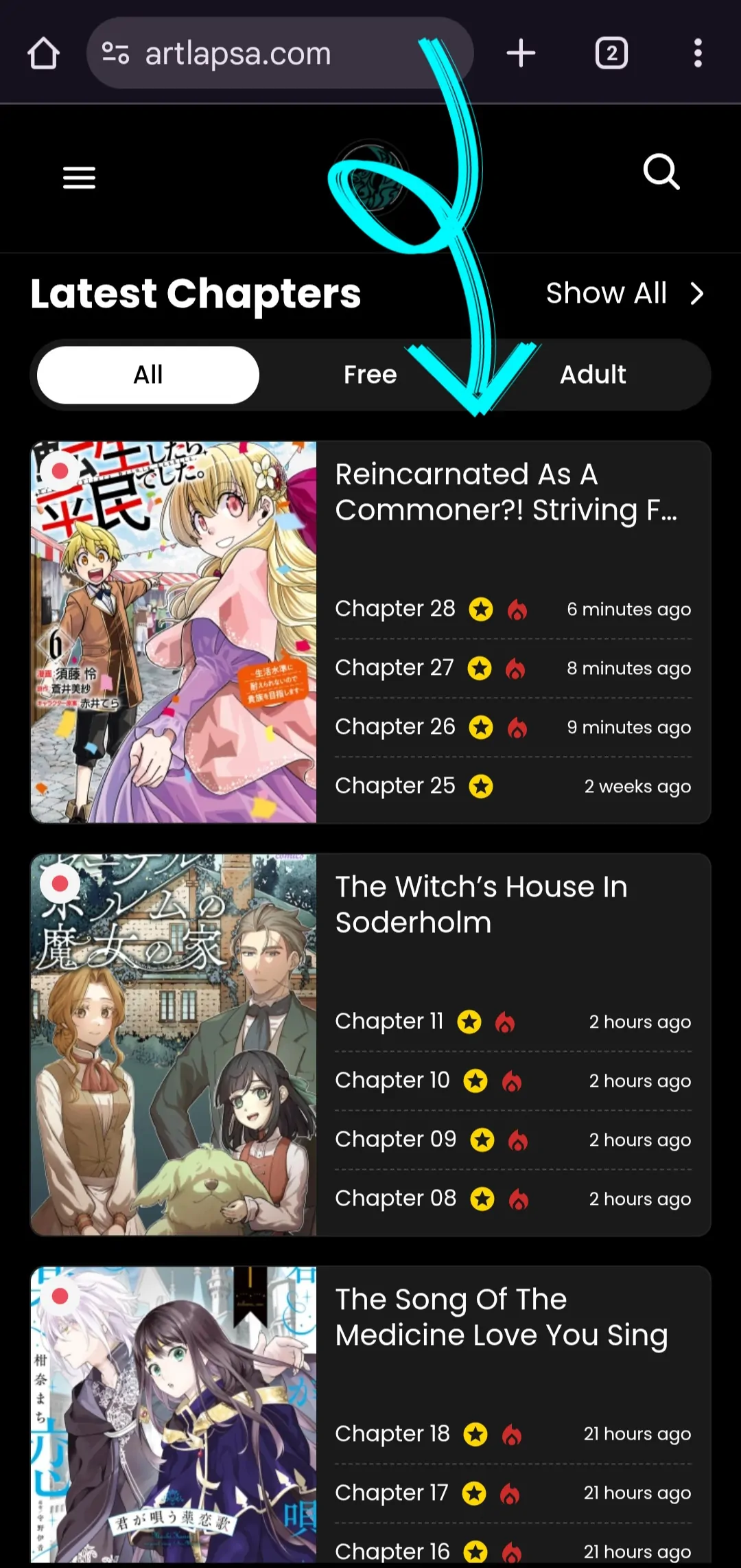Open Chapter 25 of Reincarnated As A Commoner
The height and width of the screenshot is (1568, 741).
tap(395, 786)
